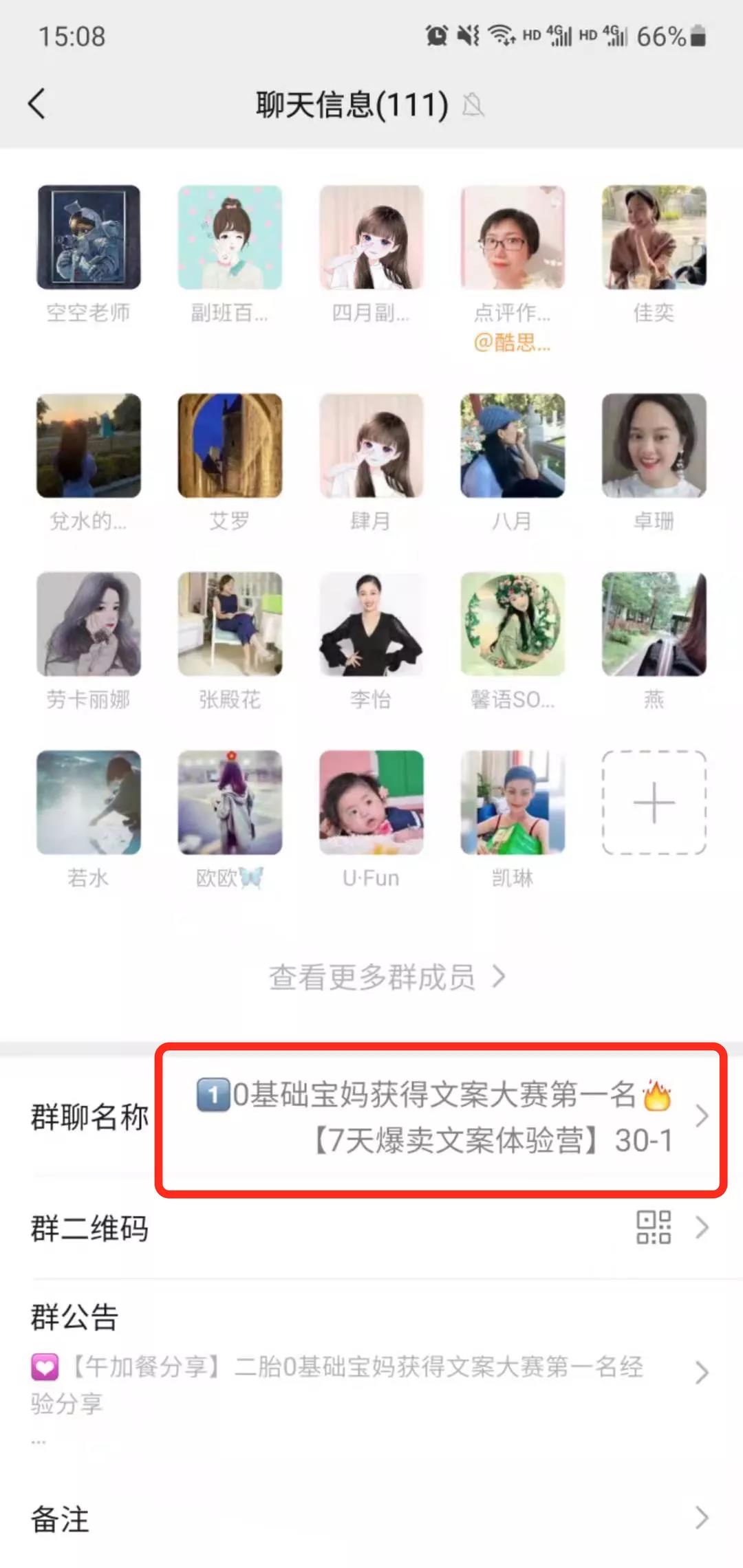The height and width of the screenshot is (1568, 743).
Task: Open 凯琳's member avatar
Action: tap(513, 802)
